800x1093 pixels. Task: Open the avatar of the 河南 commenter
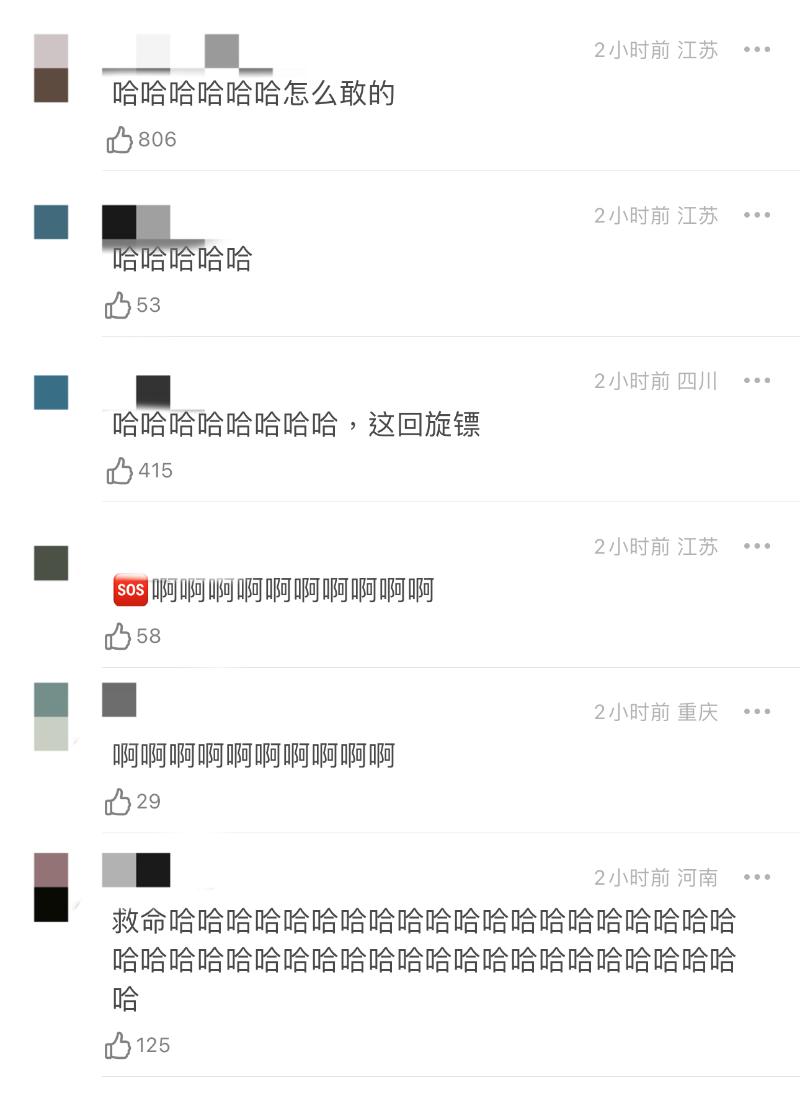51,887
